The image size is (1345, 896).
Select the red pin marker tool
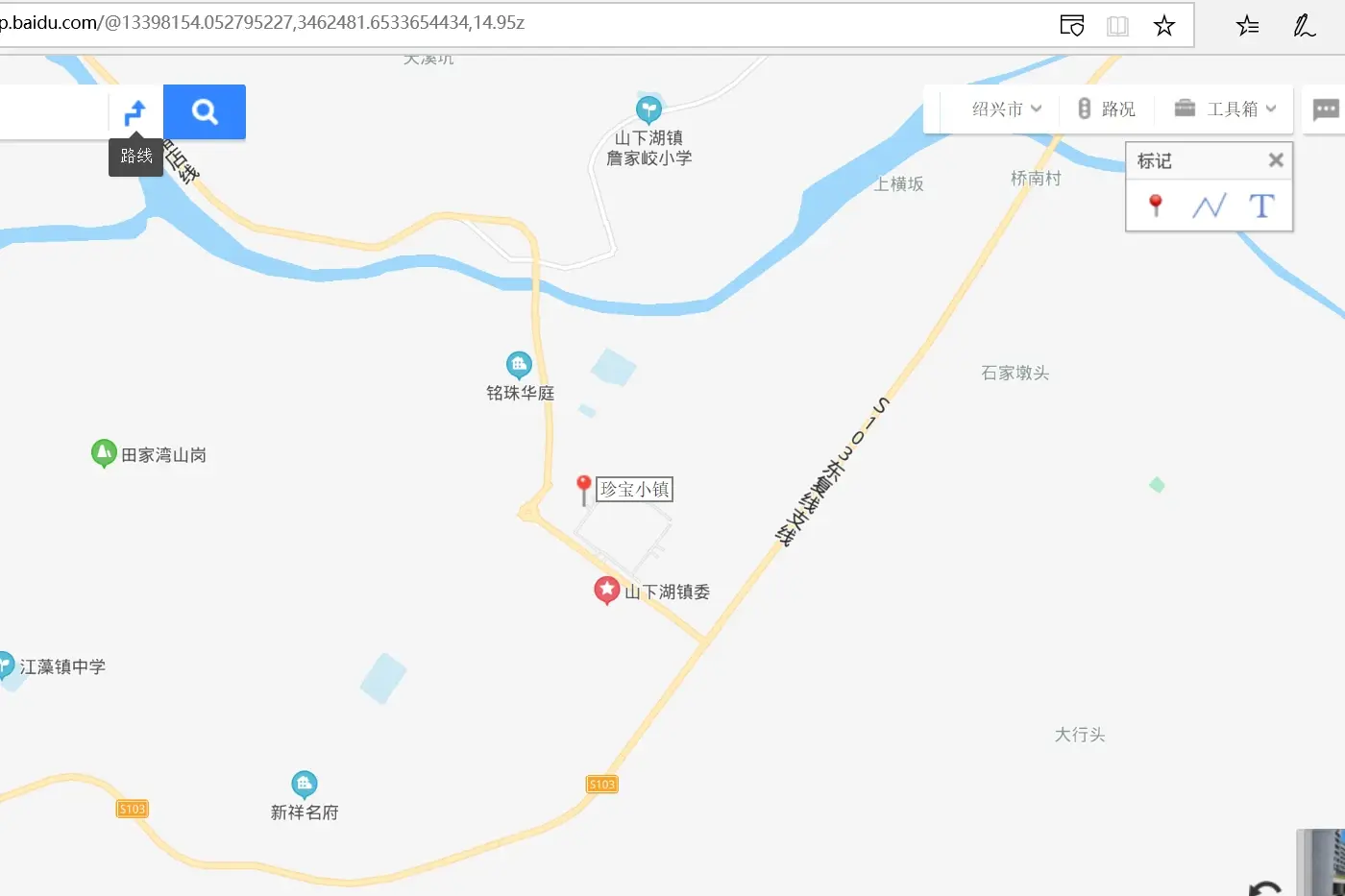1156,205
